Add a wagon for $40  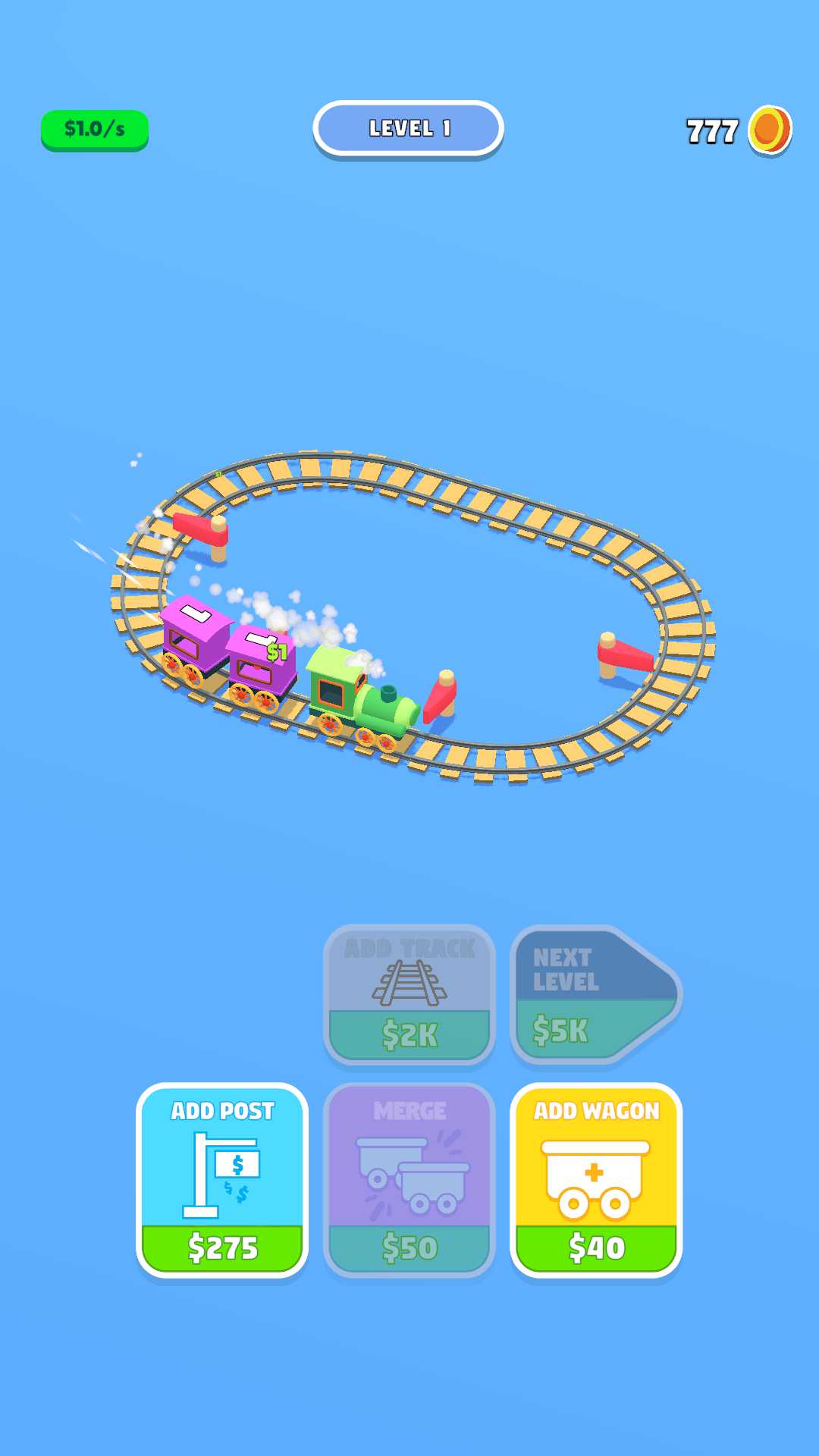(x=596, y=1180)
